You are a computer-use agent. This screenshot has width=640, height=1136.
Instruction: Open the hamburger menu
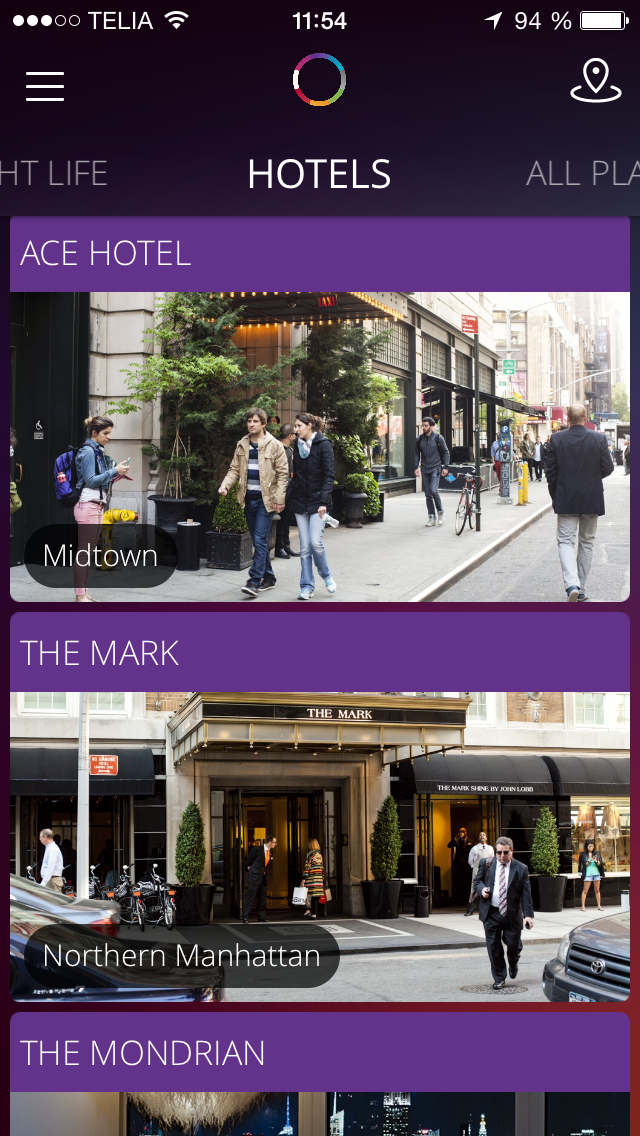45,86
